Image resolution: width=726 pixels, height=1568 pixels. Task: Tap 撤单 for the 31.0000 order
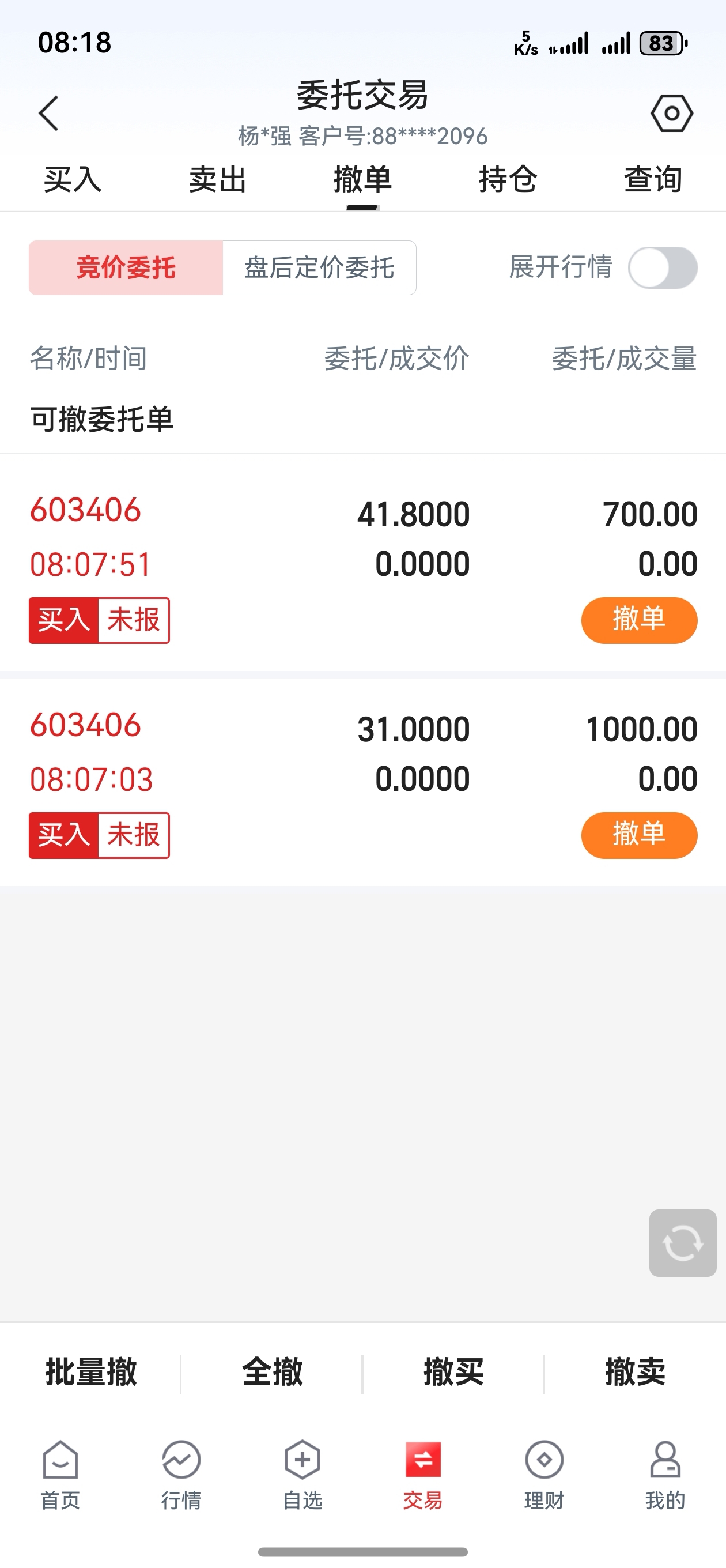639,835
